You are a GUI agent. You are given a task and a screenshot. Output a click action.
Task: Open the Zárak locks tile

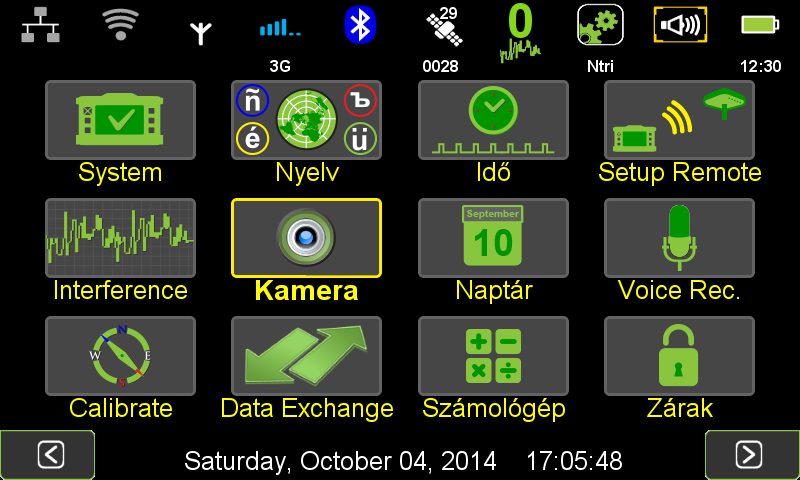pos(679,357)
